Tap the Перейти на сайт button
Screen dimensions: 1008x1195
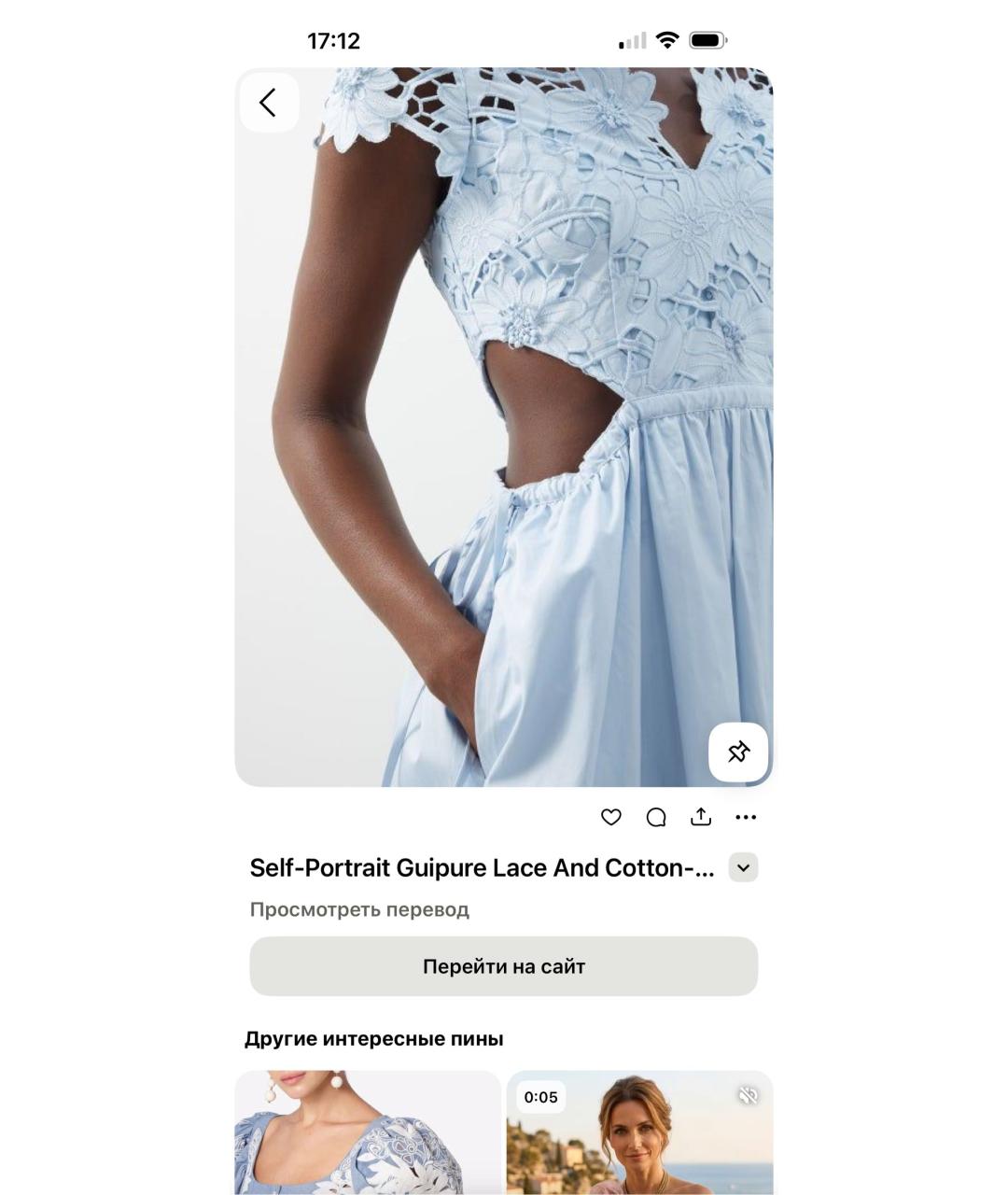pos(504,966)
